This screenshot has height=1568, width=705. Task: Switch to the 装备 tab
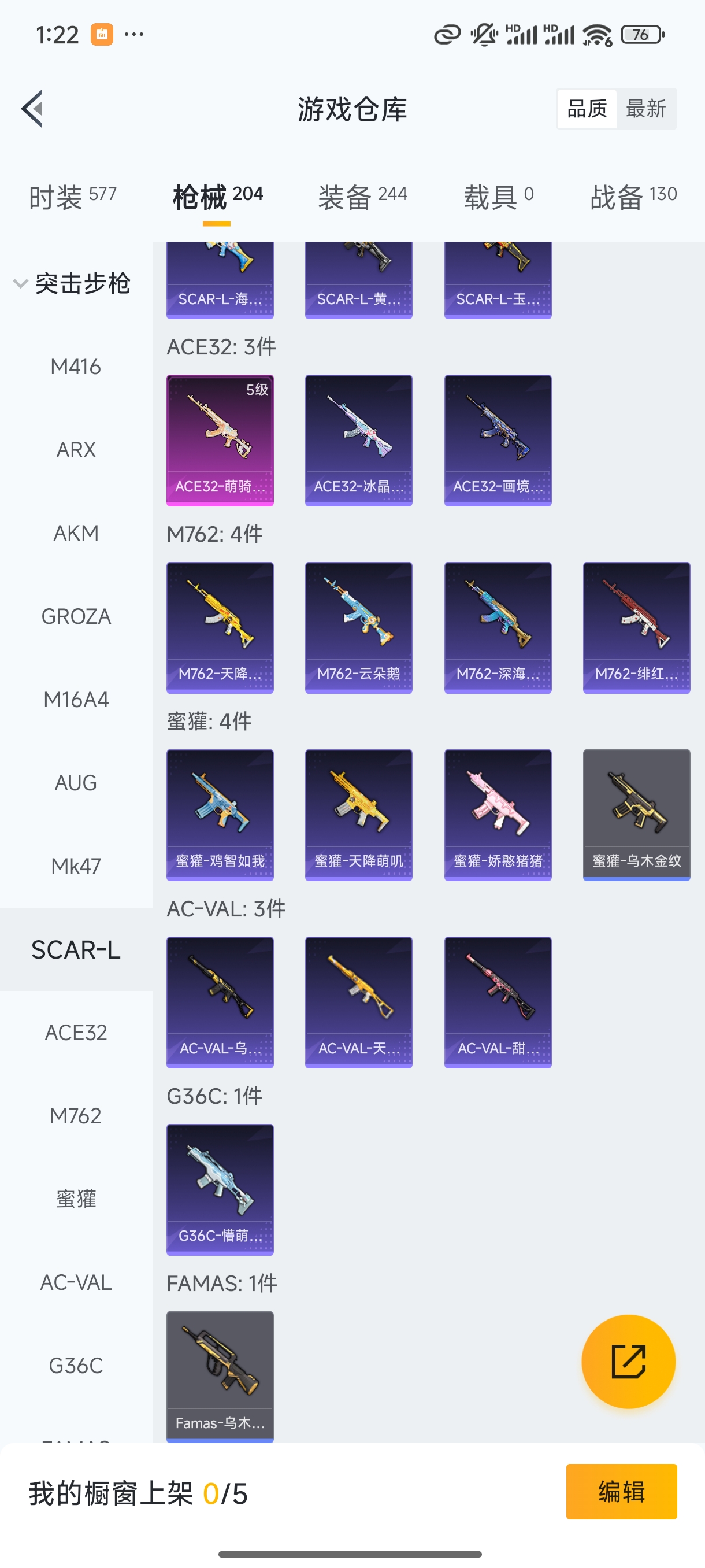pos(362,197)
